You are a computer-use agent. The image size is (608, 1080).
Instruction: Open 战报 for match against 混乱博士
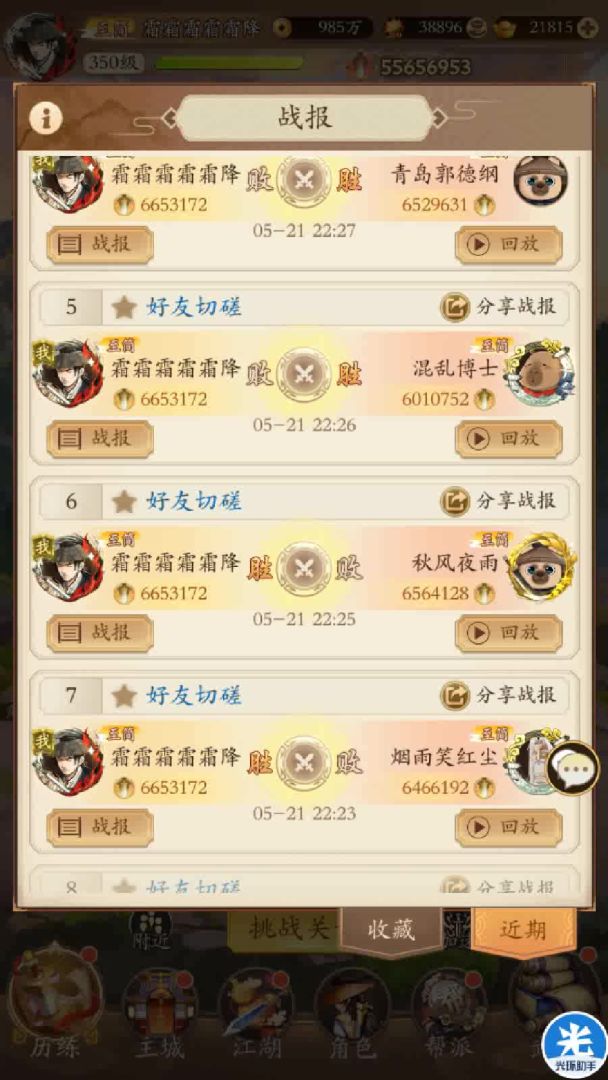pyautogui.click(x=100, y=438)
